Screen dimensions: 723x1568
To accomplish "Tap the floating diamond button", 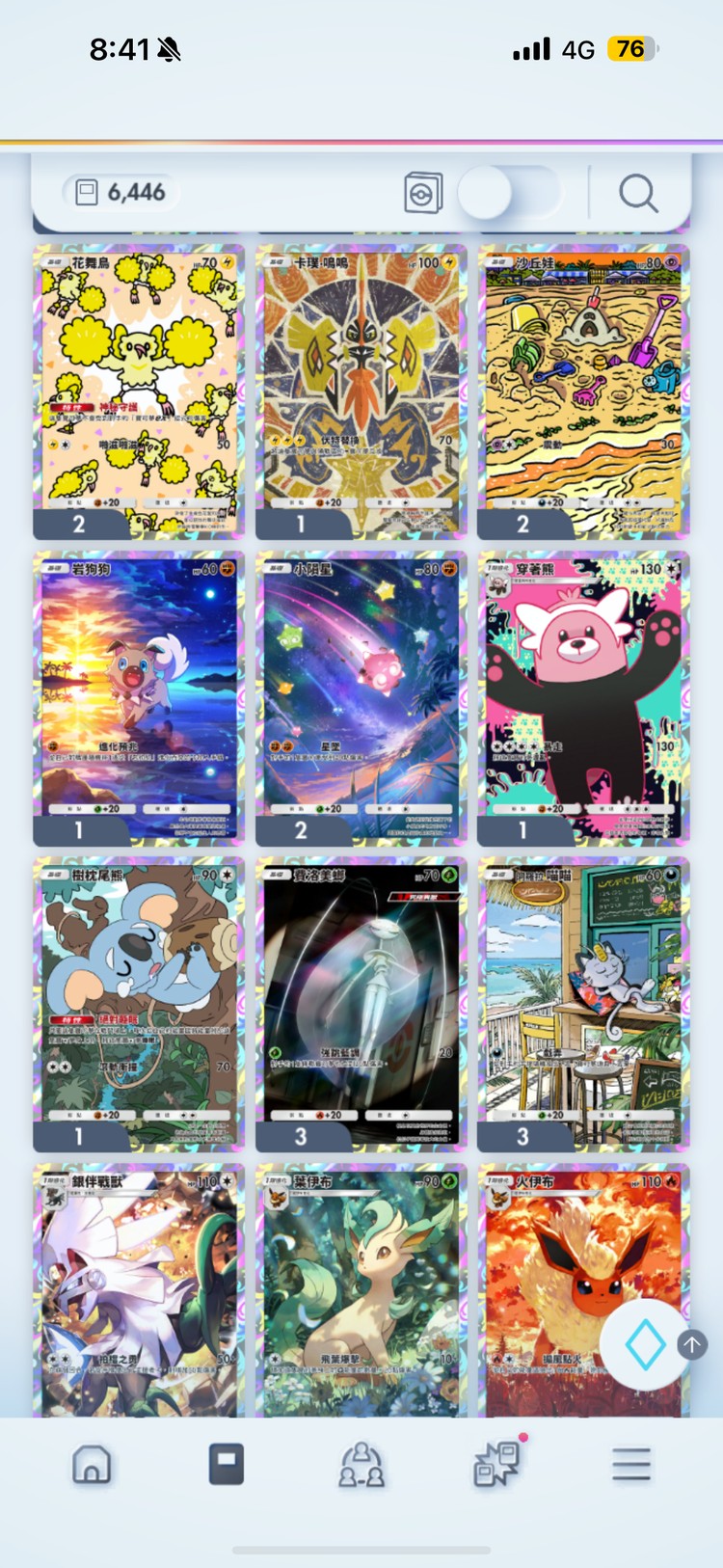I will [645, 1344].
